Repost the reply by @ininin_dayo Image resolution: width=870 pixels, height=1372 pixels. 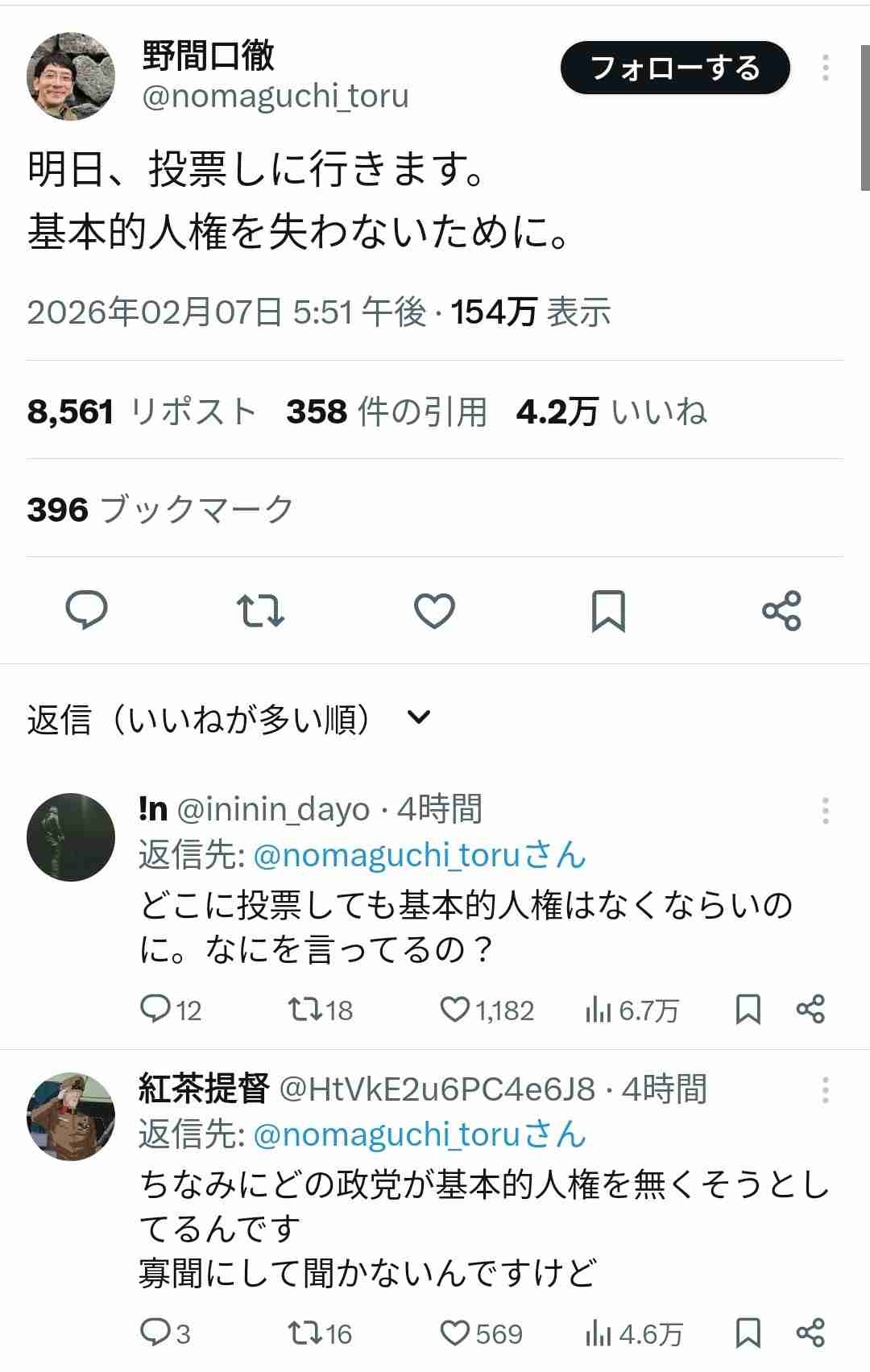pos(305,1009)
